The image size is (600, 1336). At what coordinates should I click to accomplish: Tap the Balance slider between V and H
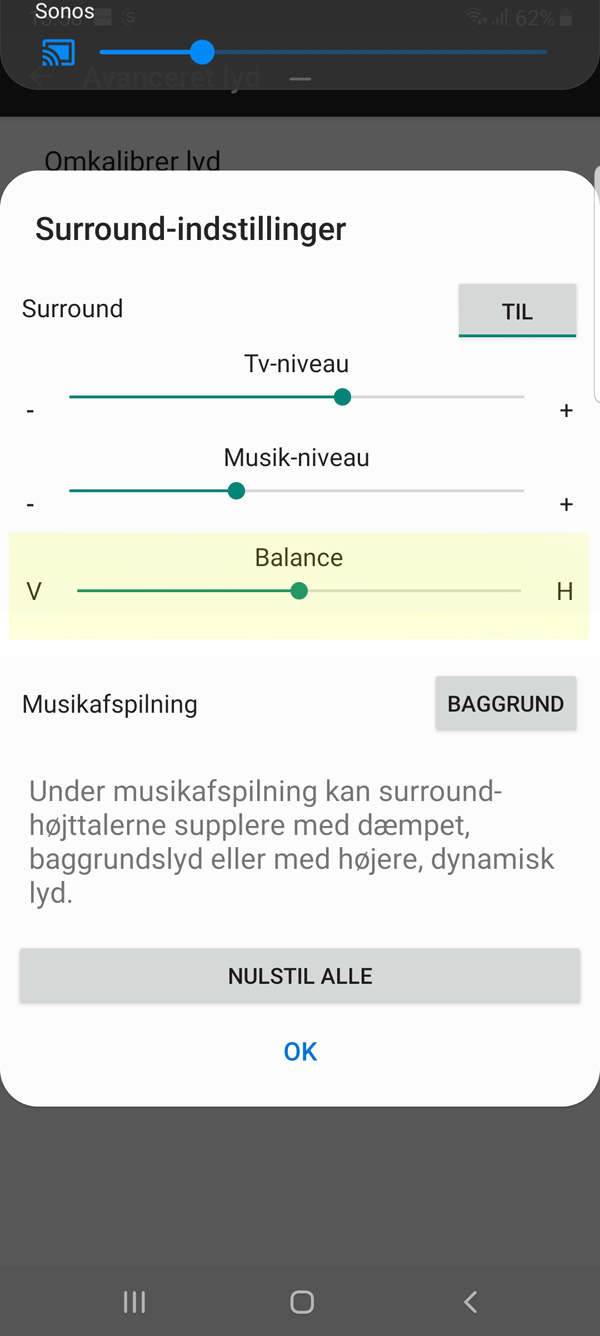[x=299, y=591]
